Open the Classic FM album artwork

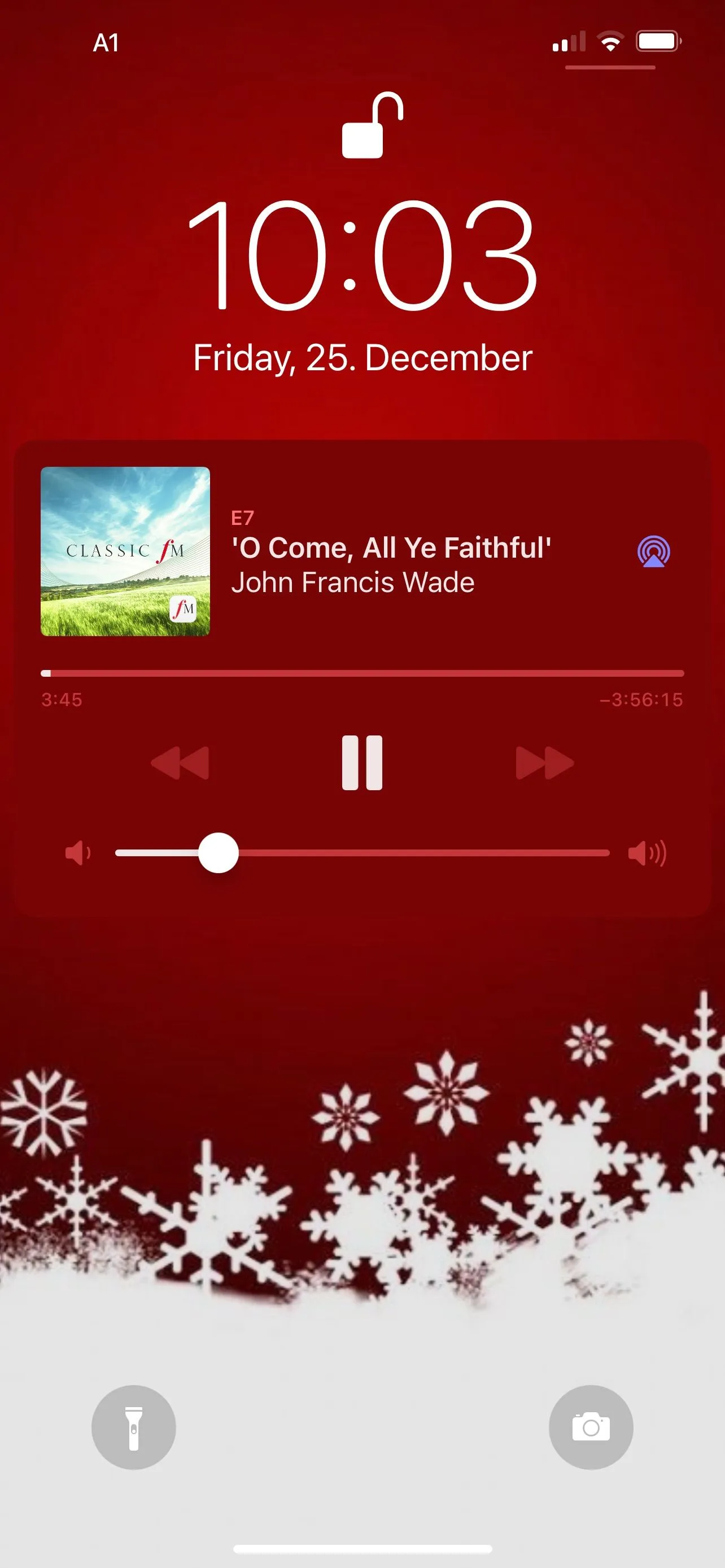click(x=125, y=551)
